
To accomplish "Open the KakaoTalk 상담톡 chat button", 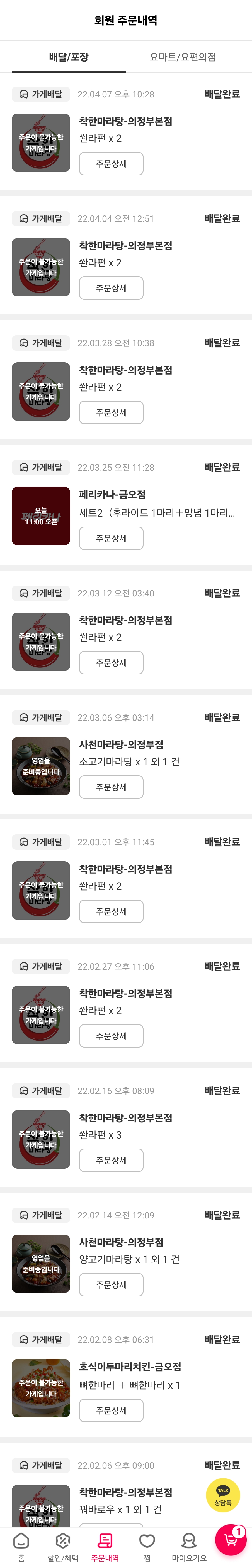I will [x=223, y=1496].
